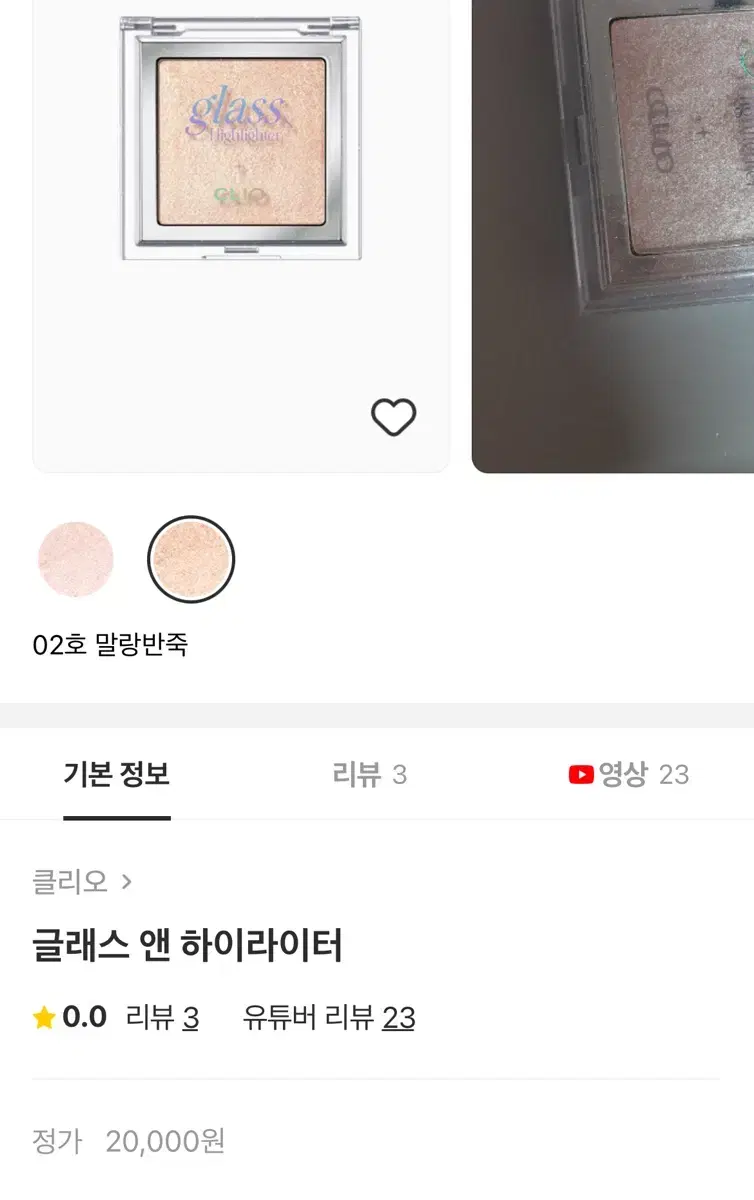Open the 영상 23 tab
The width and height of the screenshot is (754, 1200).
point(632,774)
